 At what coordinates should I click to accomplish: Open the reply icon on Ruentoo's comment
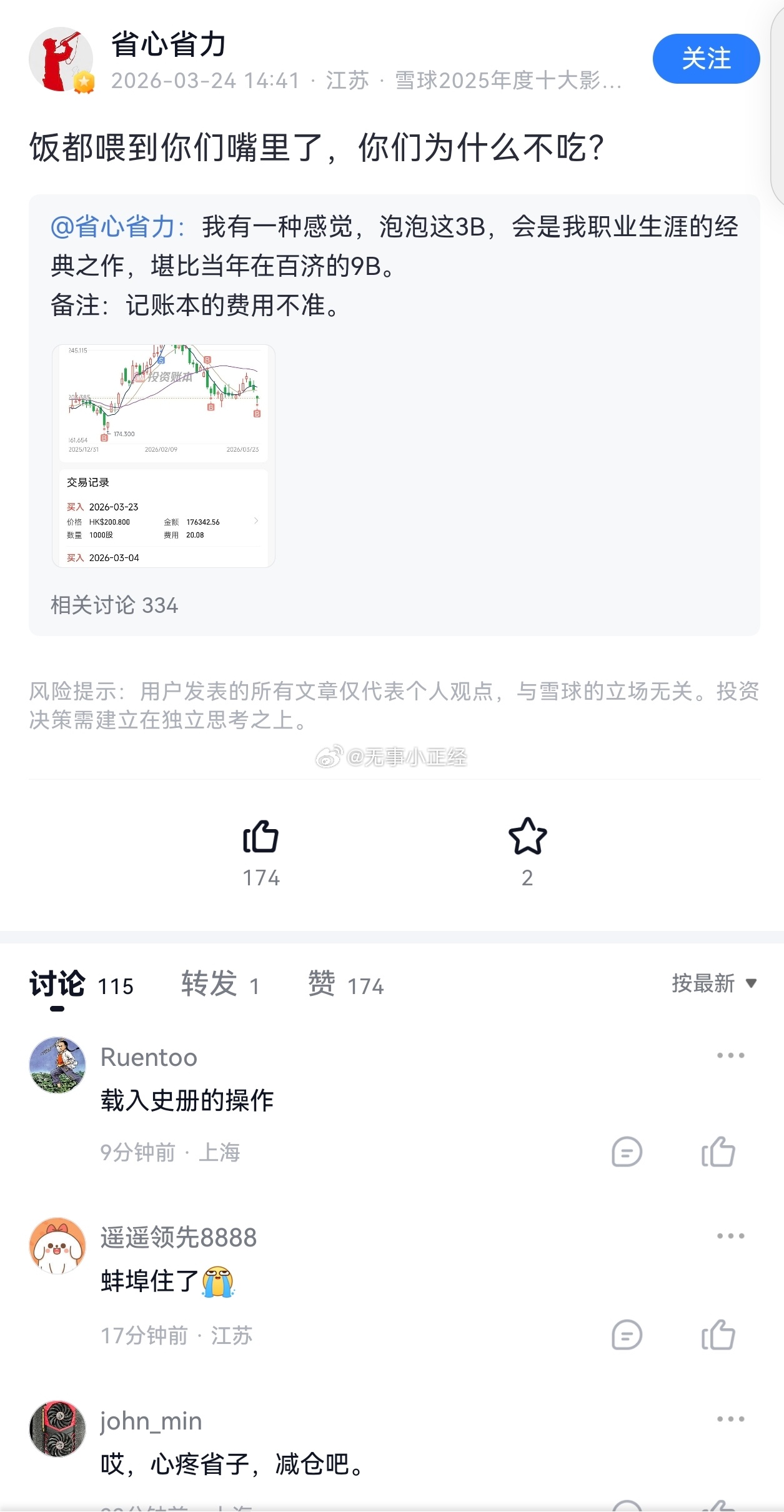pos(627,1153)
